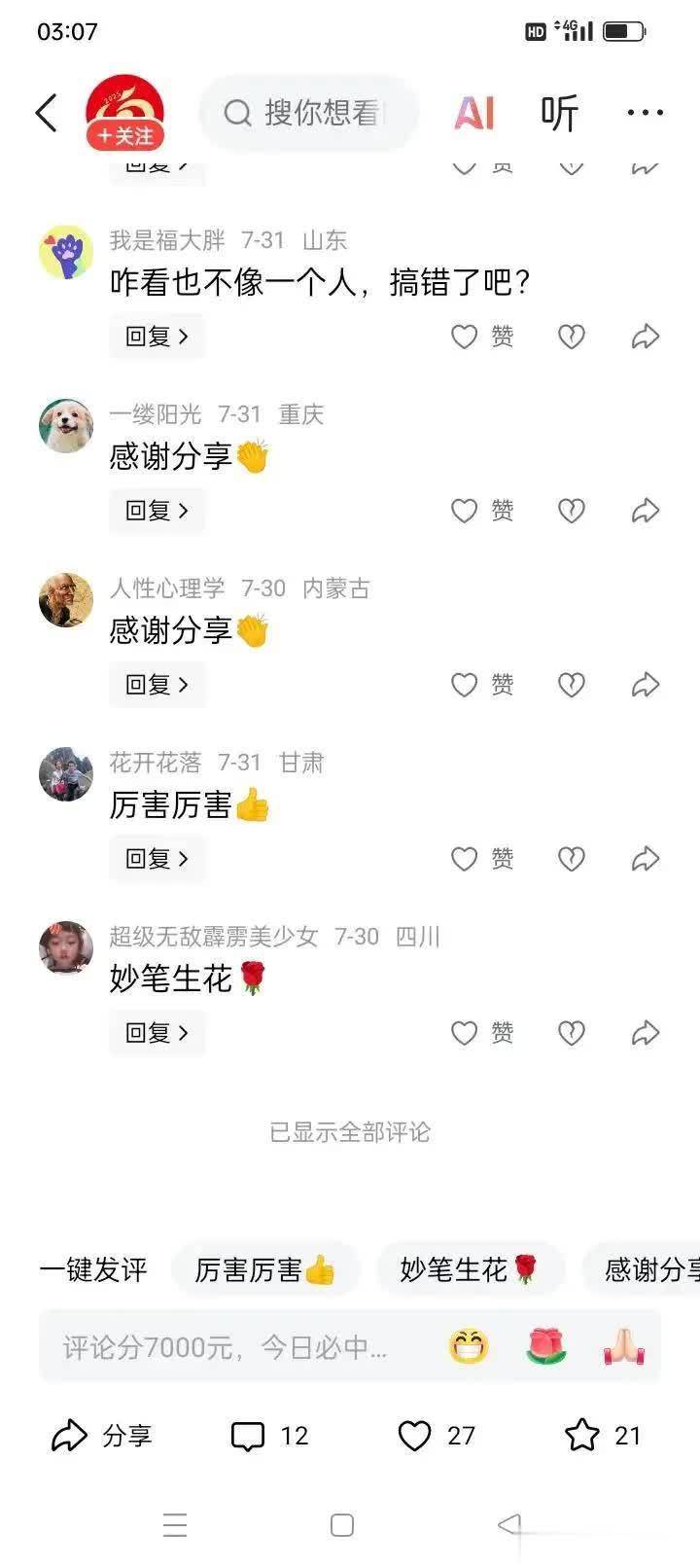Follow the author via the 关注 badge

(x=125, y=136)
